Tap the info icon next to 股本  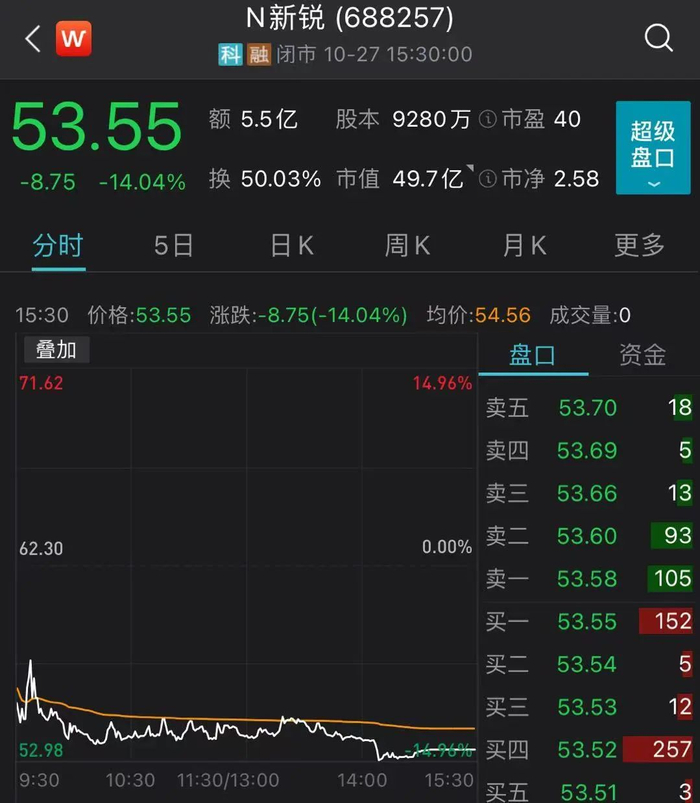coord(488,120)
